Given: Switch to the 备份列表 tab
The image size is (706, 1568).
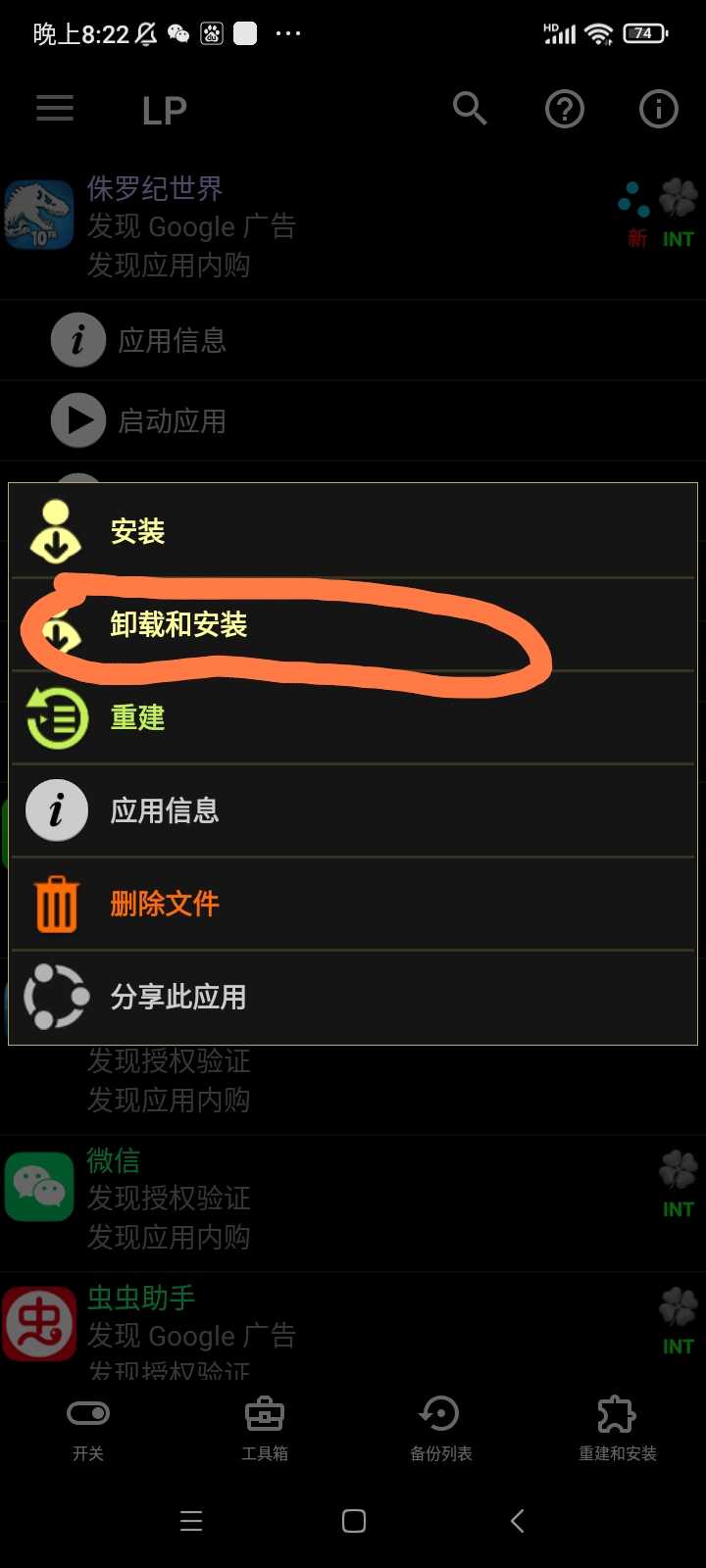Looking at the screenshot, I should pyautogui.click(x=441, y=1429).
